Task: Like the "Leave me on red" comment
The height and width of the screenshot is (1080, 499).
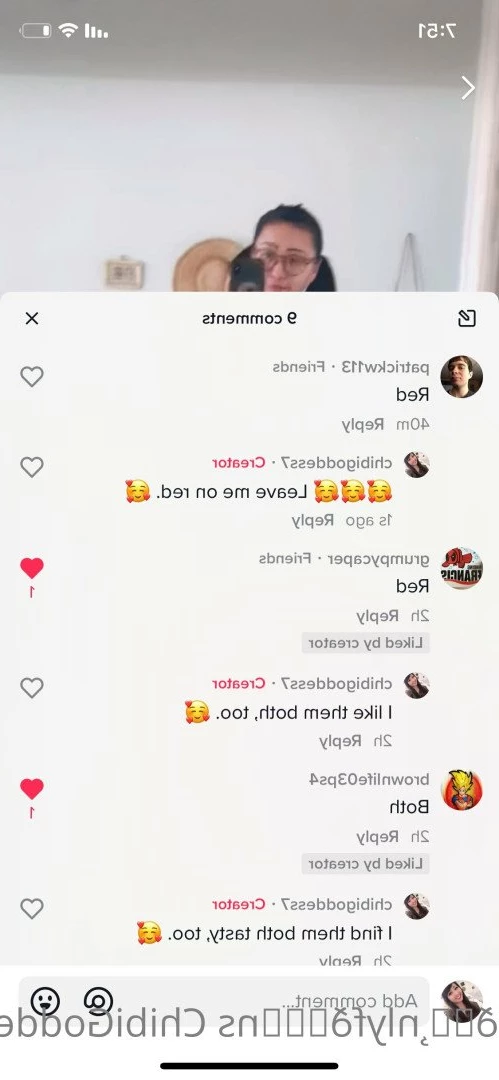Action: (x=32, y=467)
